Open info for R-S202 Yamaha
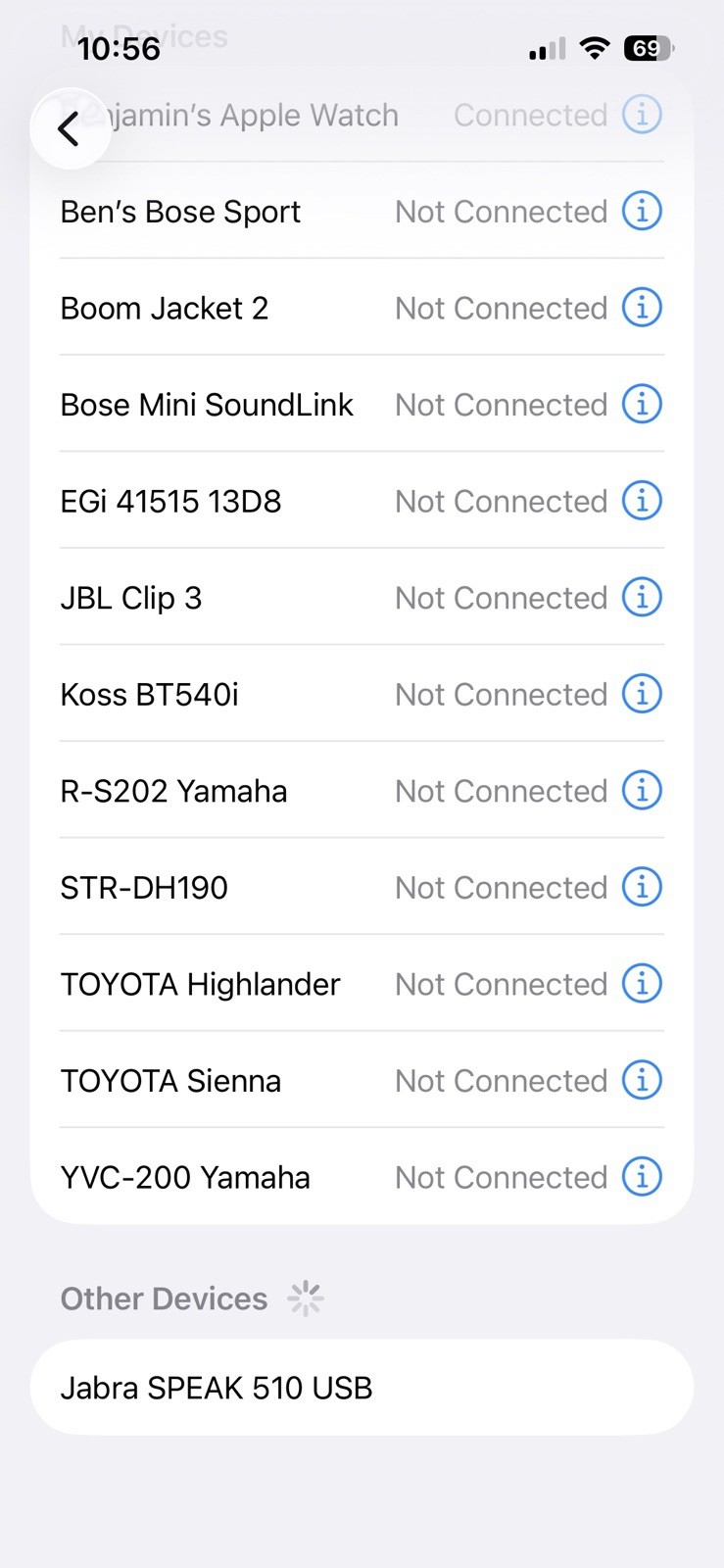 coord(642,790)
